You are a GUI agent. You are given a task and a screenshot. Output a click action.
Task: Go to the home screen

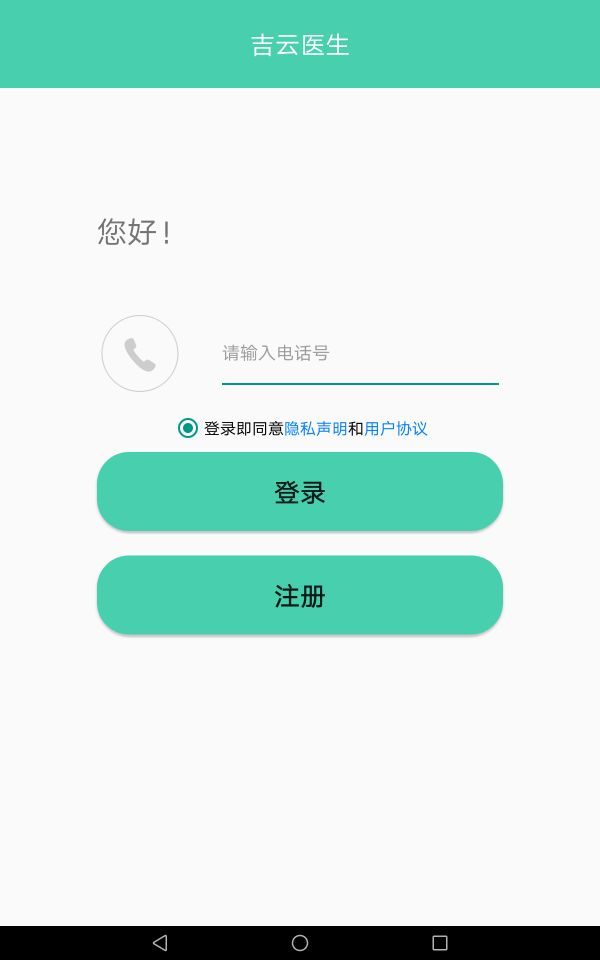click(x=300, y=943)
